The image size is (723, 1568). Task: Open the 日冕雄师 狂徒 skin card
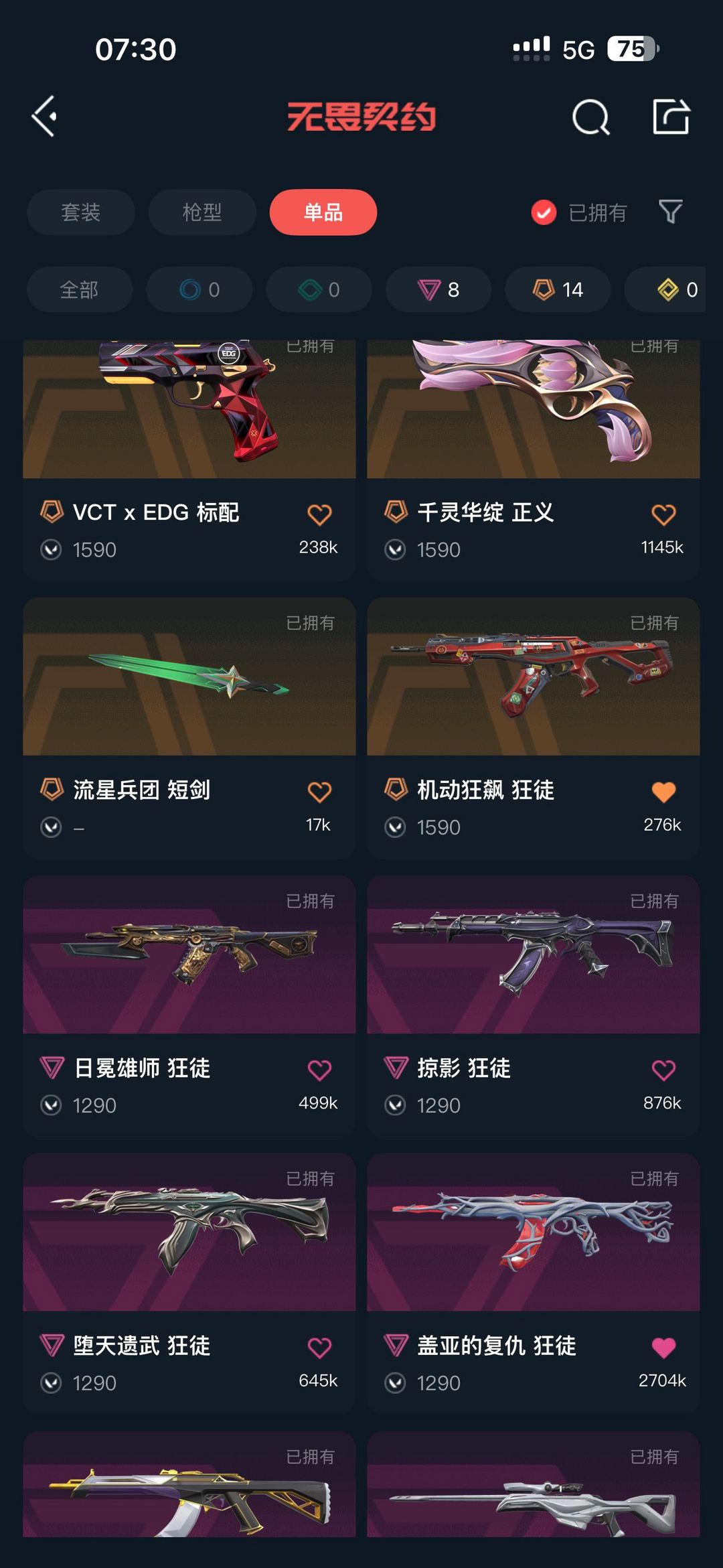[189, 1006]
